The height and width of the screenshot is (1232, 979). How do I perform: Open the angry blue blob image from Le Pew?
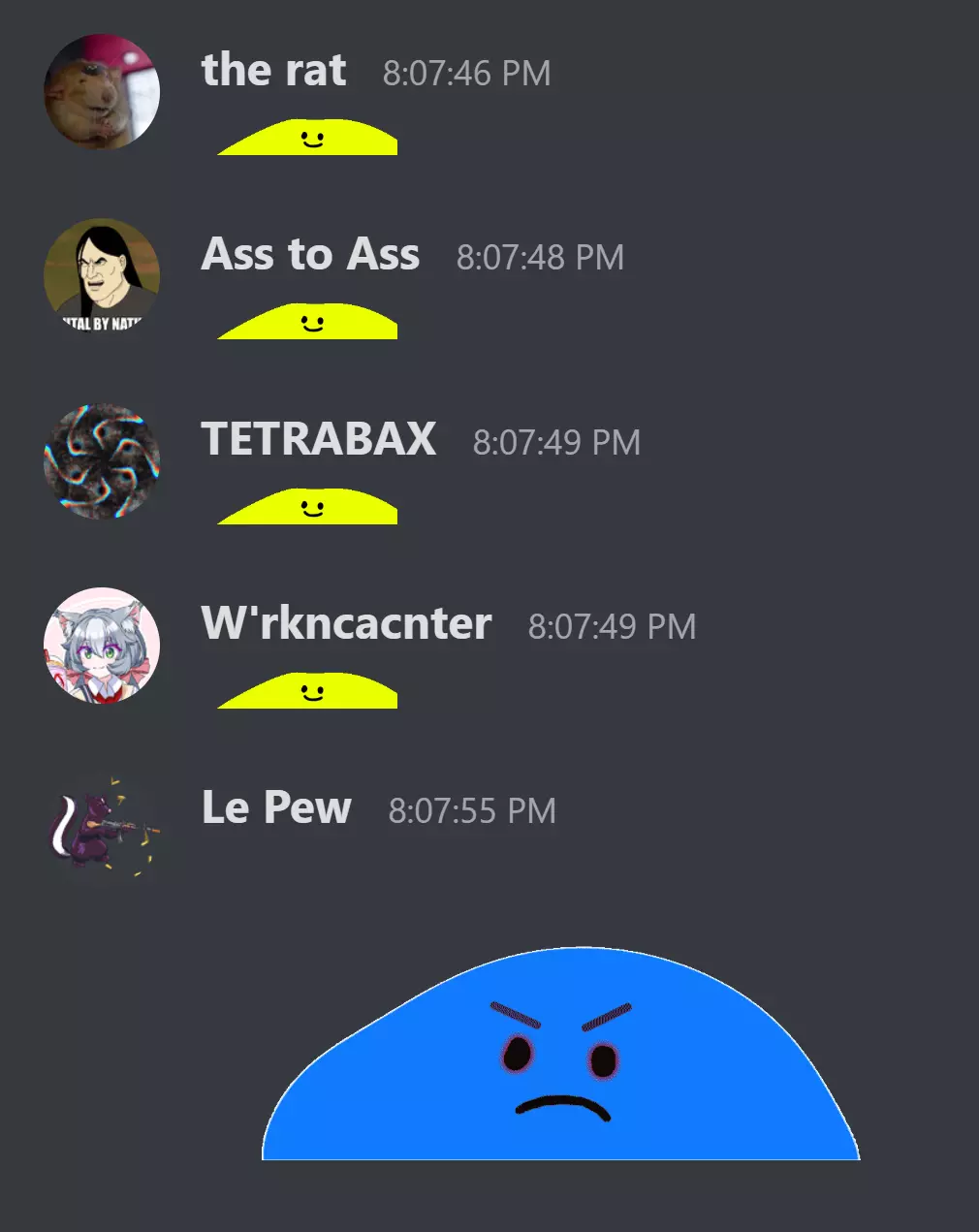click(x=560, y=1054)
